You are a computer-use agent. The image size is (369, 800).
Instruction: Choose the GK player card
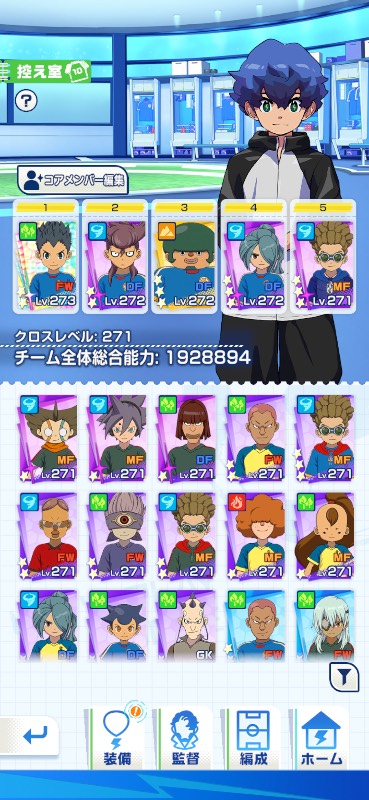pos(187,626)
